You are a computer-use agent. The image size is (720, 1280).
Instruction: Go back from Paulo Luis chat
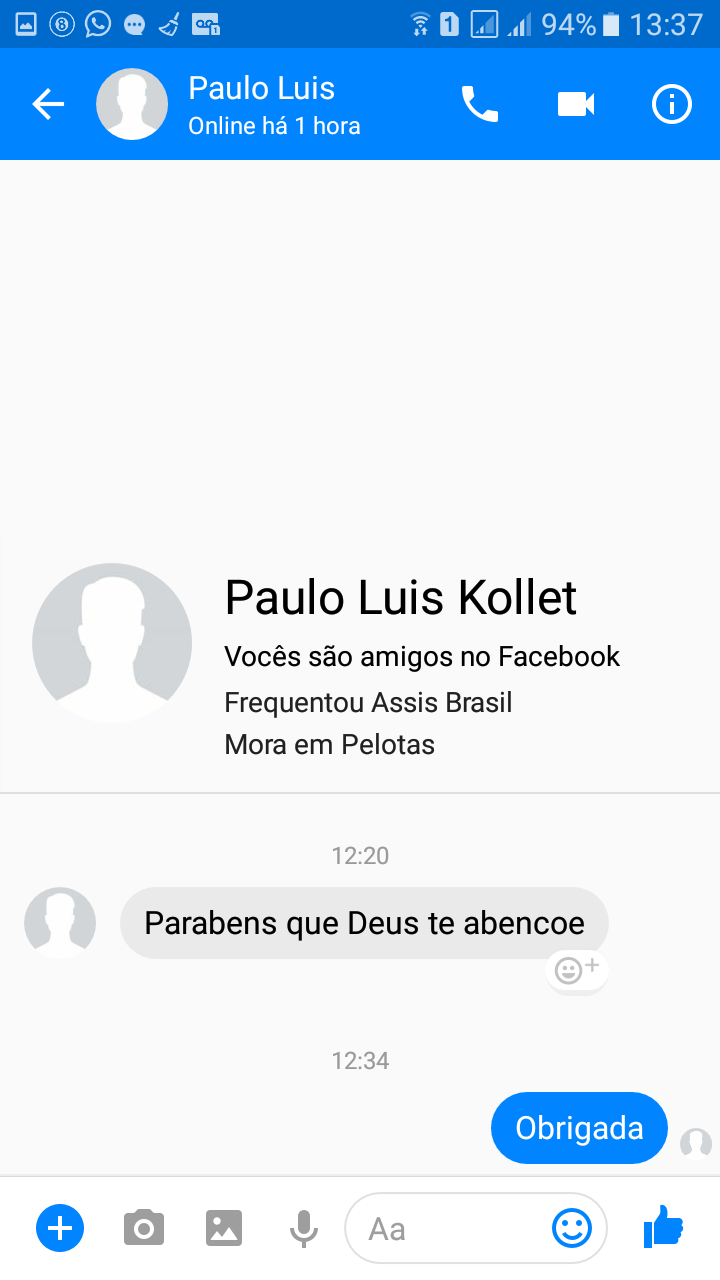(x=47, y=104)
